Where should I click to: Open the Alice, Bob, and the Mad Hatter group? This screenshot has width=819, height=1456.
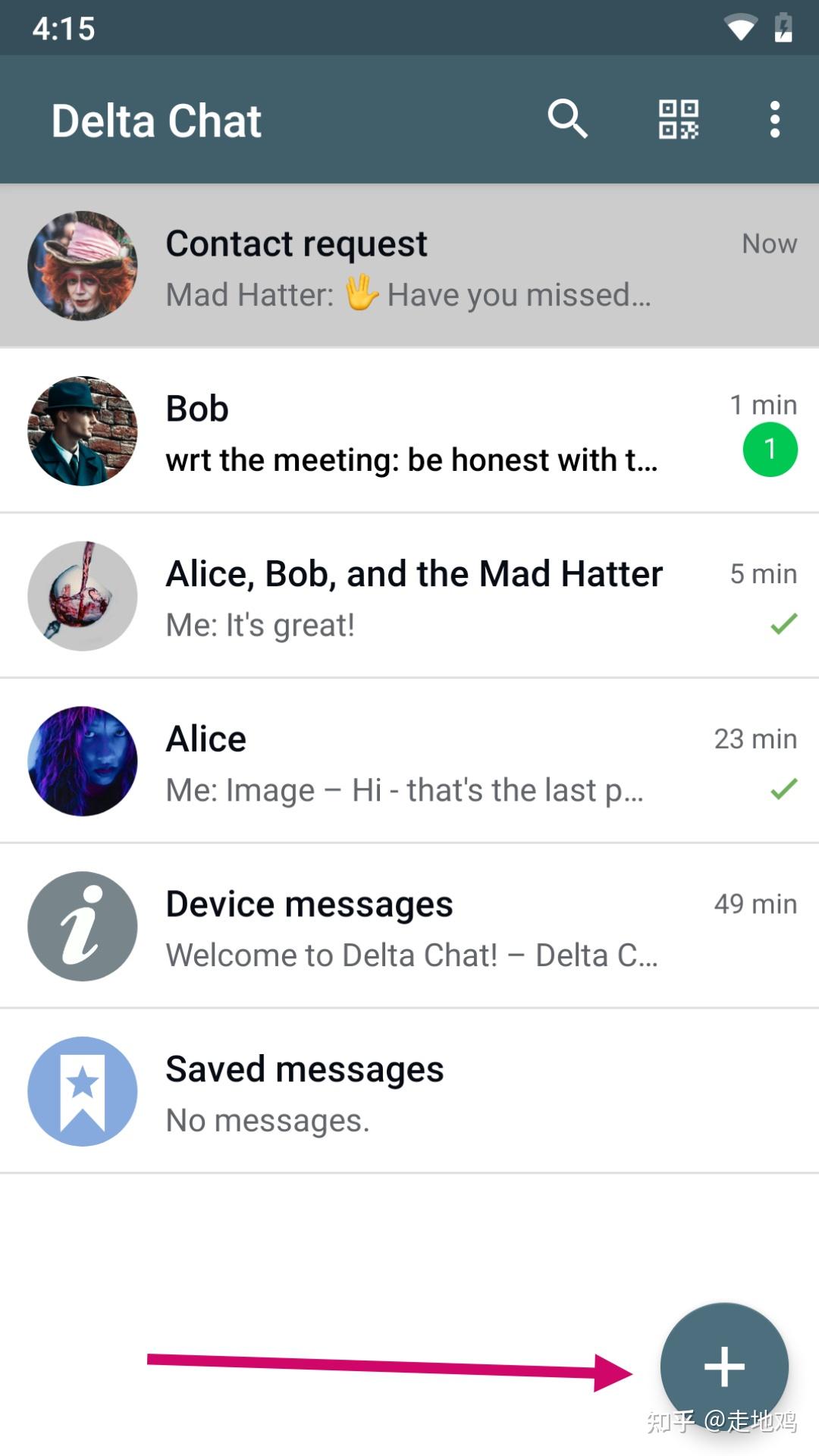[409, 596]
